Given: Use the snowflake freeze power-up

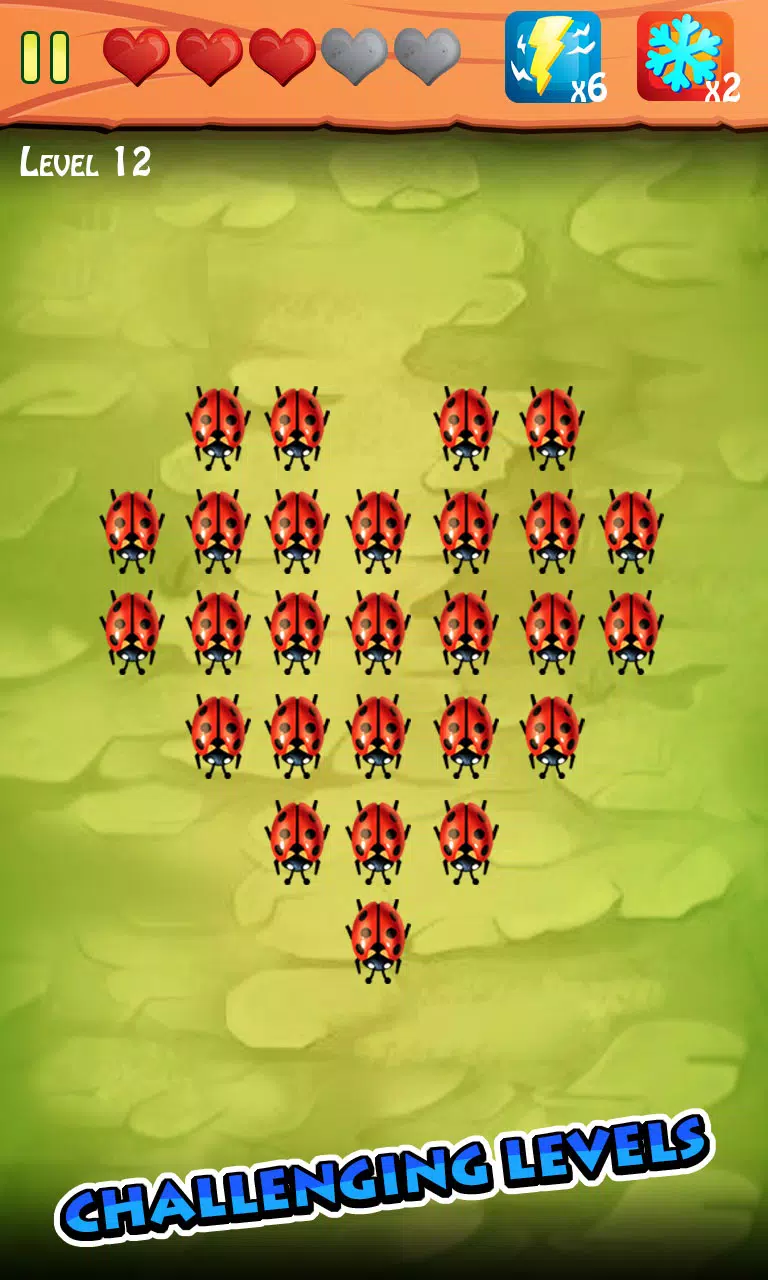Looking at the screenshot, I should pyautogui.click(x=684, y=57).
